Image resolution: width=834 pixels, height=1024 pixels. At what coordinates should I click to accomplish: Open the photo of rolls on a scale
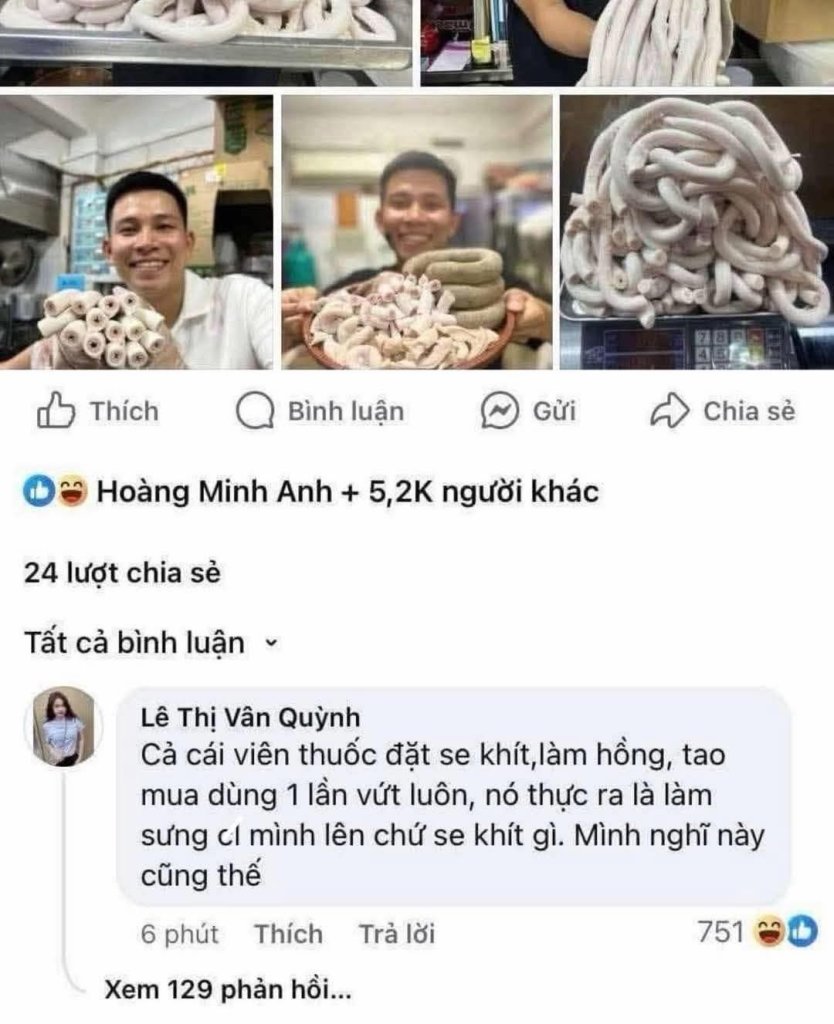click(696, 232)
